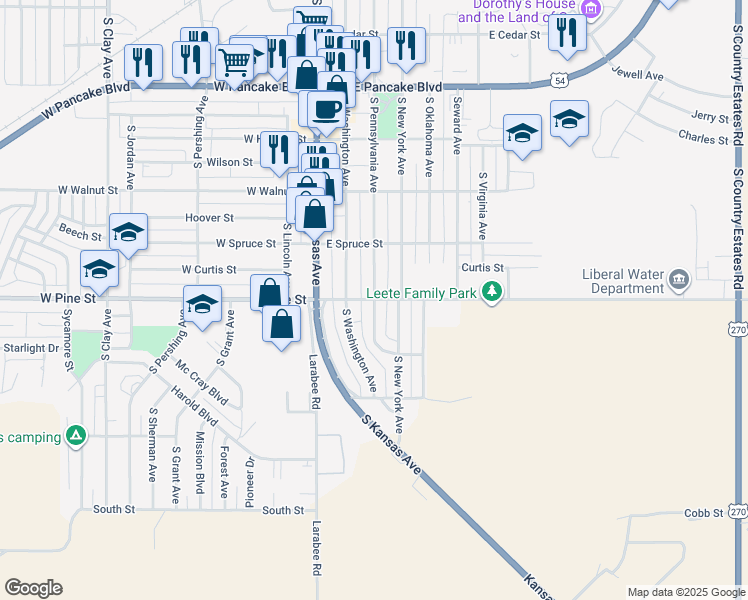Tap the school pin above W Pine St label
Image resolution: width=748 pixels, height=600 pixels.
pyautogui.click(x=100, y=270)
